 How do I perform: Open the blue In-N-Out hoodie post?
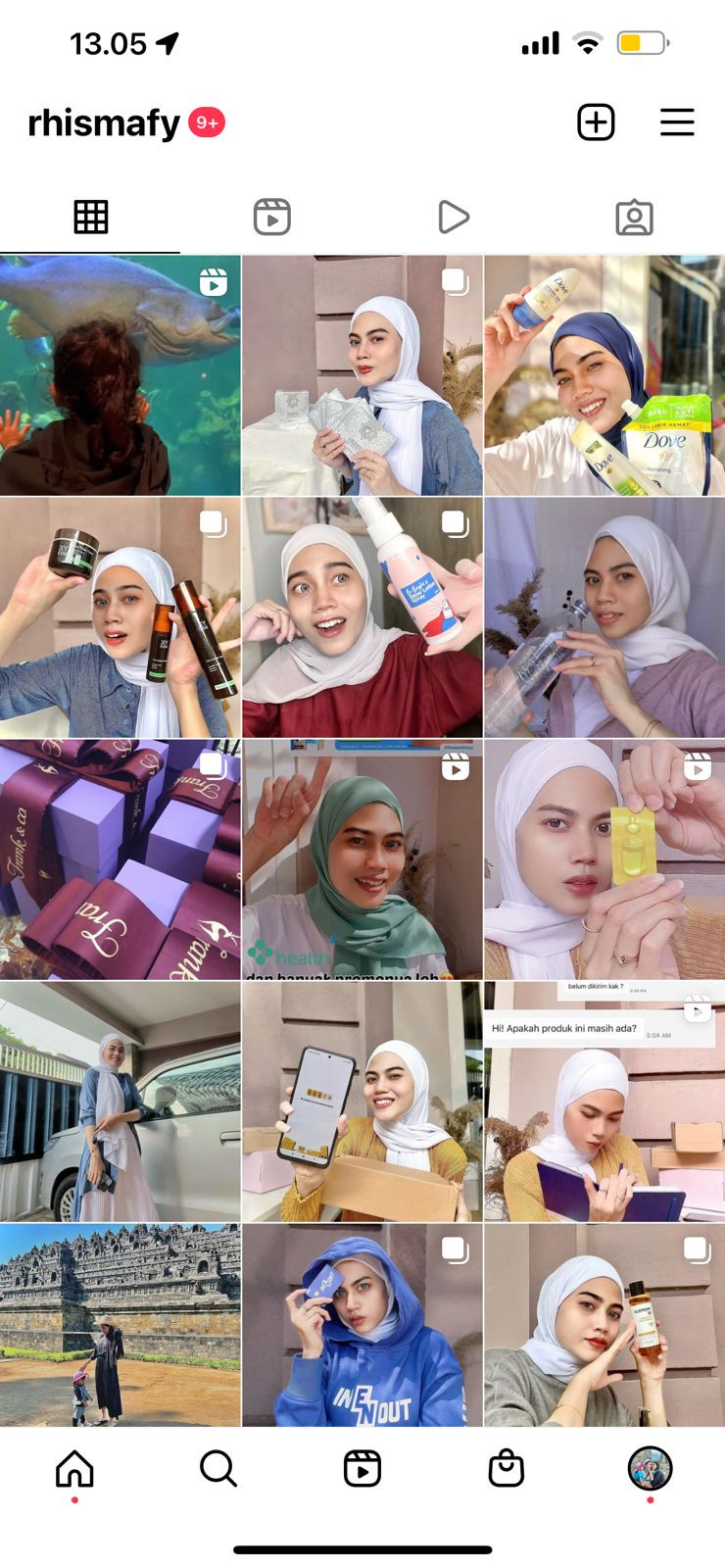coord(362,1325)
